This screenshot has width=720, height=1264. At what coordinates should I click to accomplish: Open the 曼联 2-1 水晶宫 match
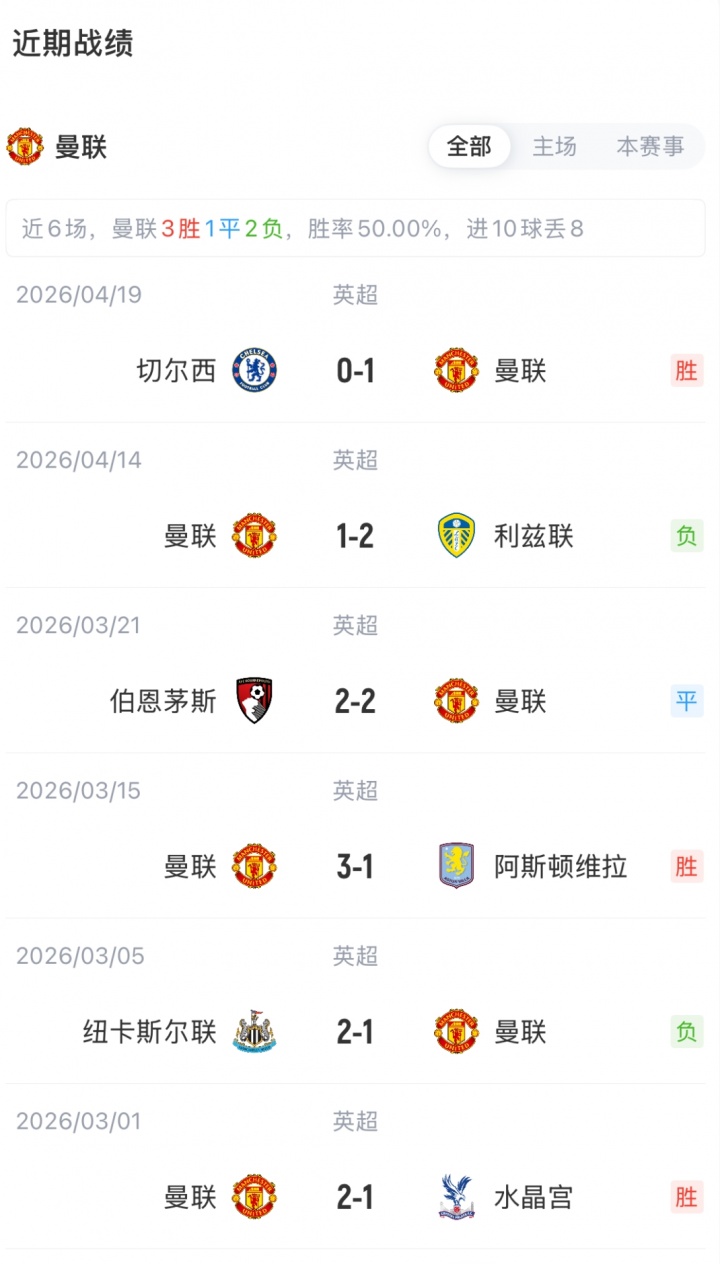pyautogui.click(x=355, y=1197)
